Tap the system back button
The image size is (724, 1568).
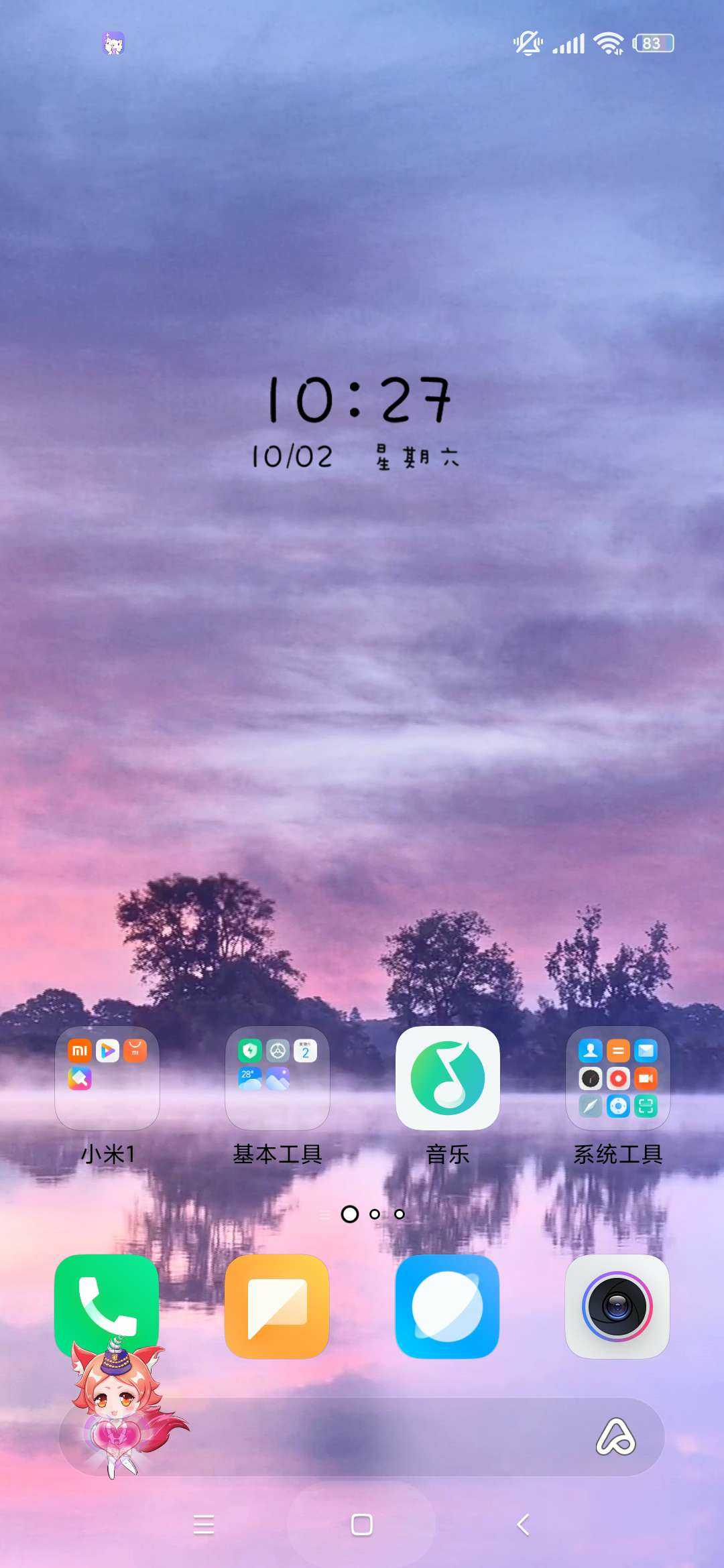coord(524,1524)
